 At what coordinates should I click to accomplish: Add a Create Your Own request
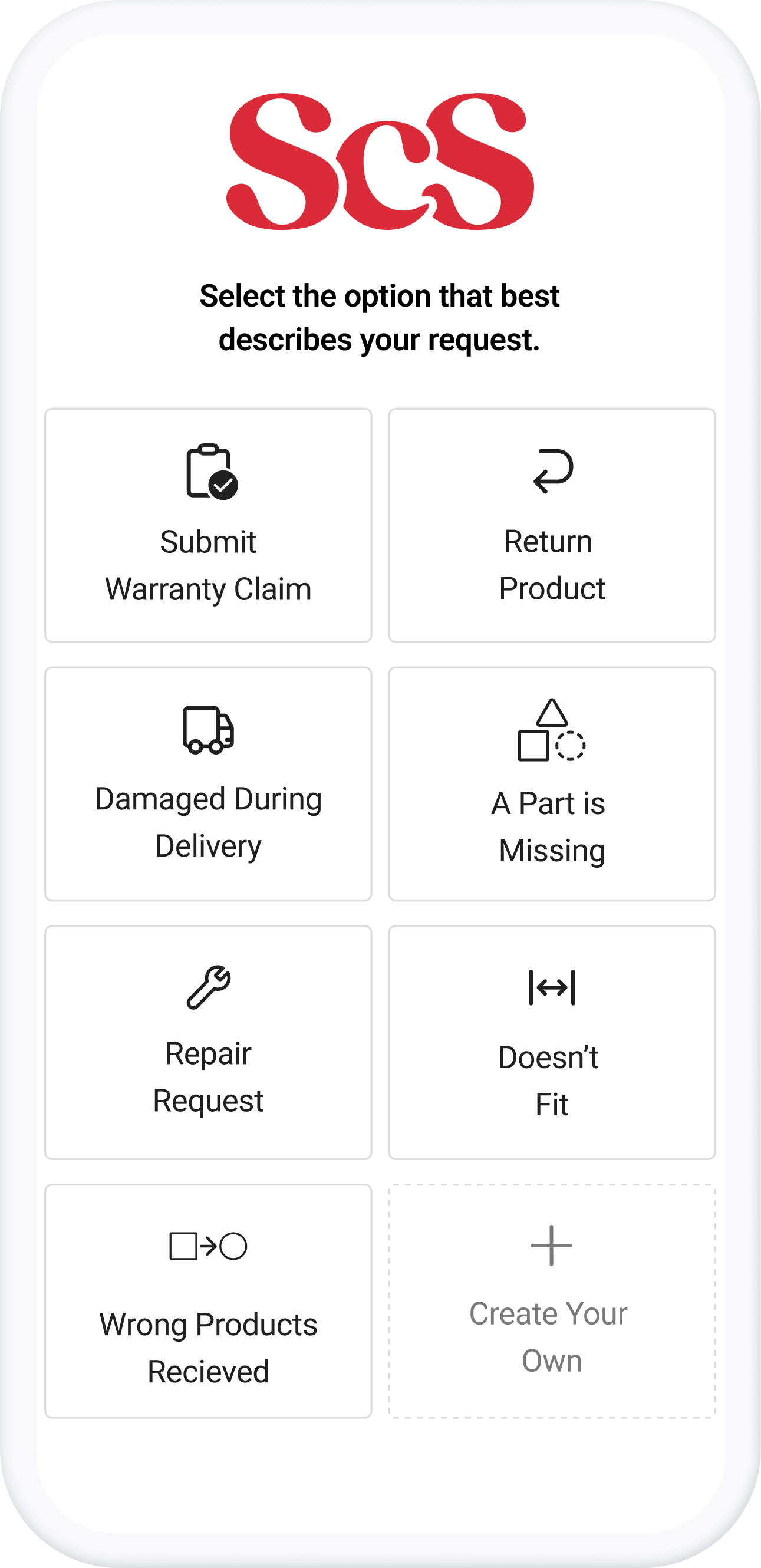tap(552, 1302)
